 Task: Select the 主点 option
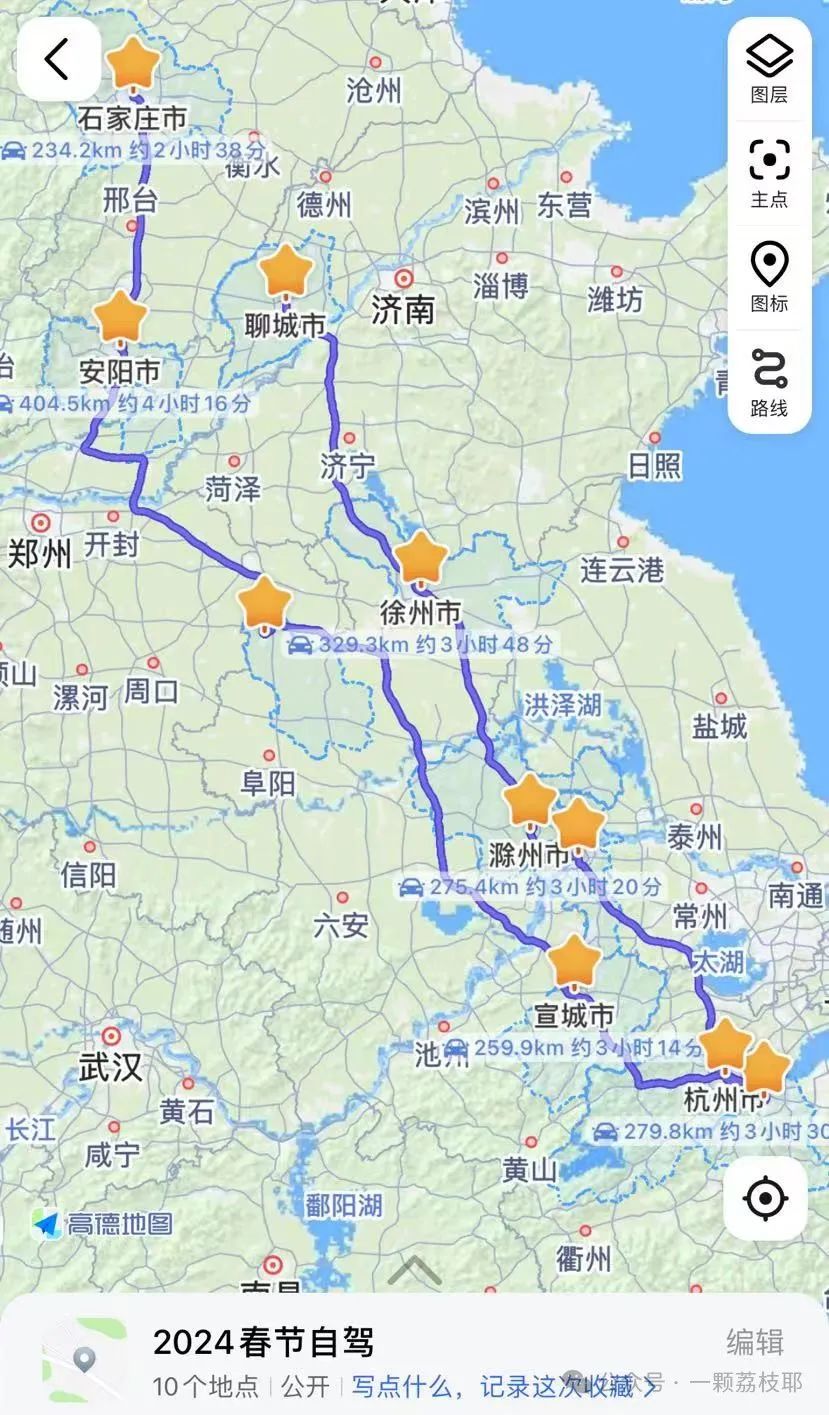pos(769,173)
